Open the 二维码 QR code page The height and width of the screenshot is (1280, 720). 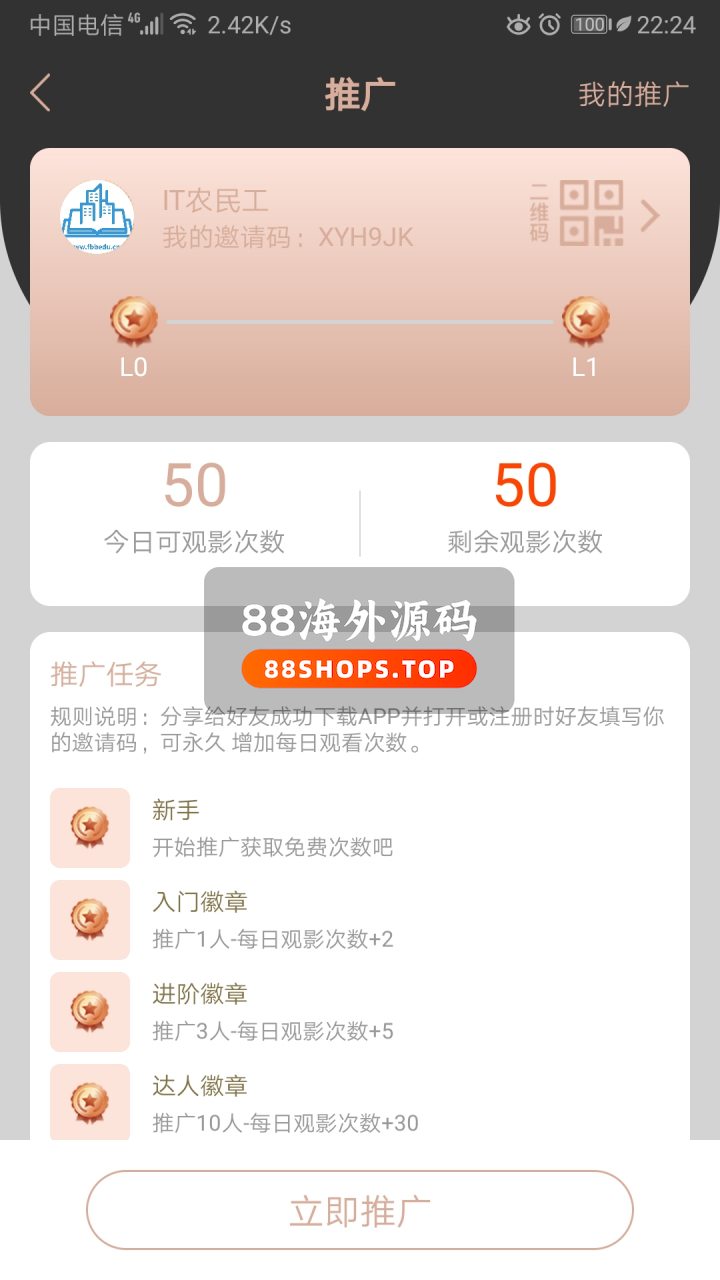click(592, 214)
